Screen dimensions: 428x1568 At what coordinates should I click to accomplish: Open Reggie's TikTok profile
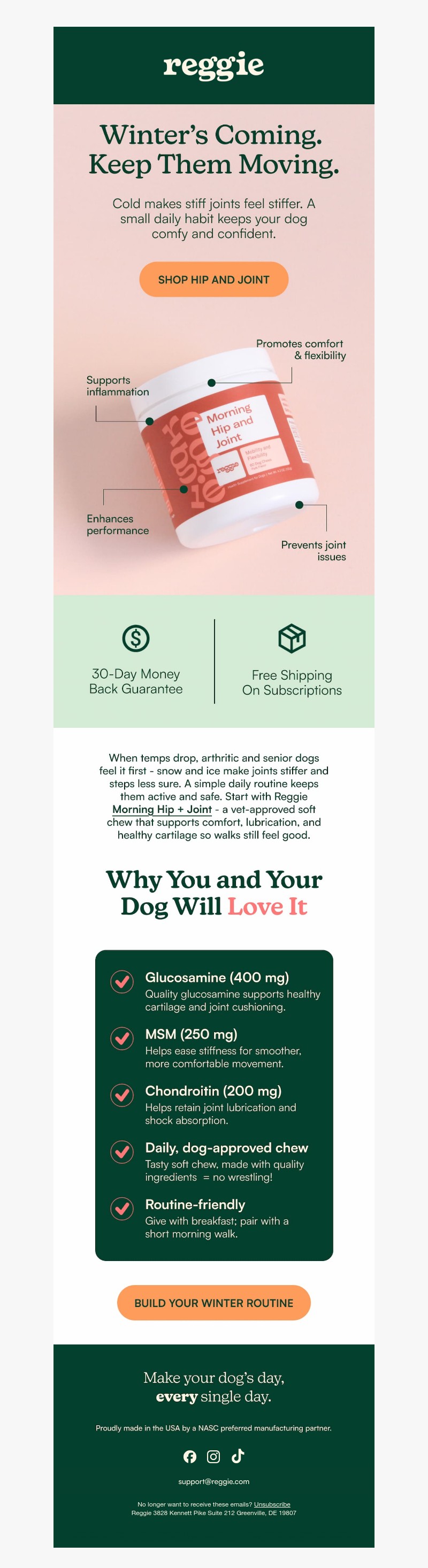(238, 1455)
